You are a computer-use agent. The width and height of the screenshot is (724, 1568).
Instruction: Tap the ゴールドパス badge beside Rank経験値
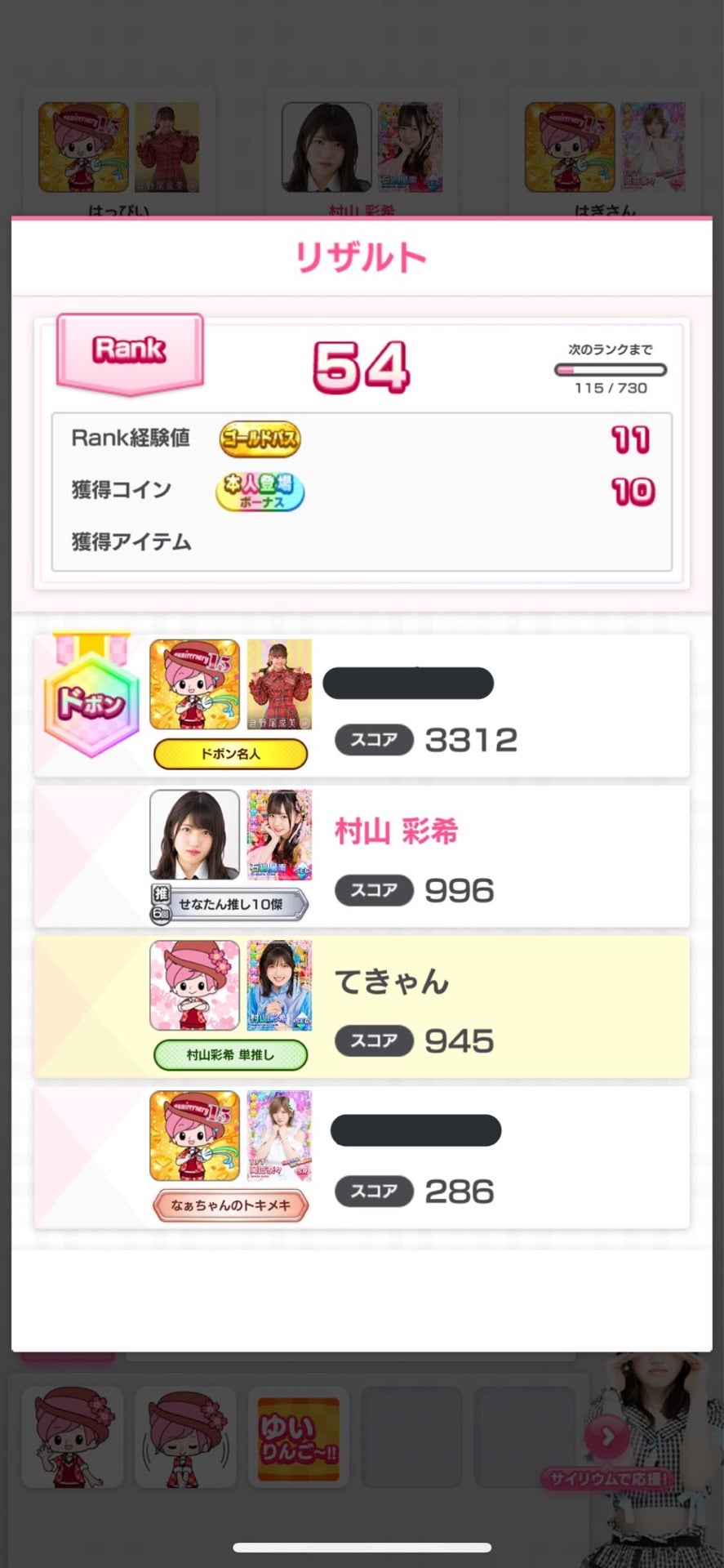click(260, 439)
